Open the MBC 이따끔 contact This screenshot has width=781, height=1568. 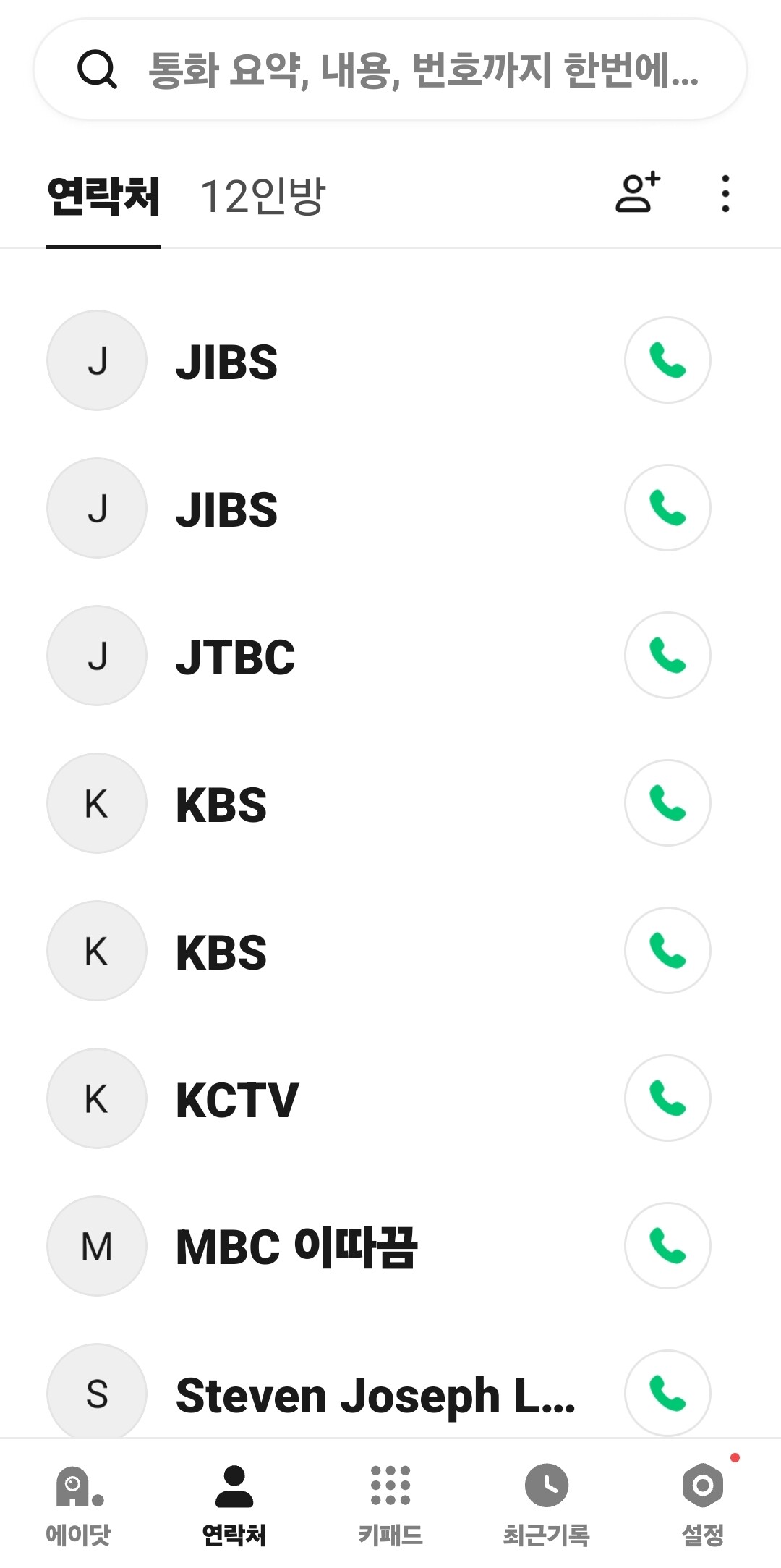point(296,1247)
